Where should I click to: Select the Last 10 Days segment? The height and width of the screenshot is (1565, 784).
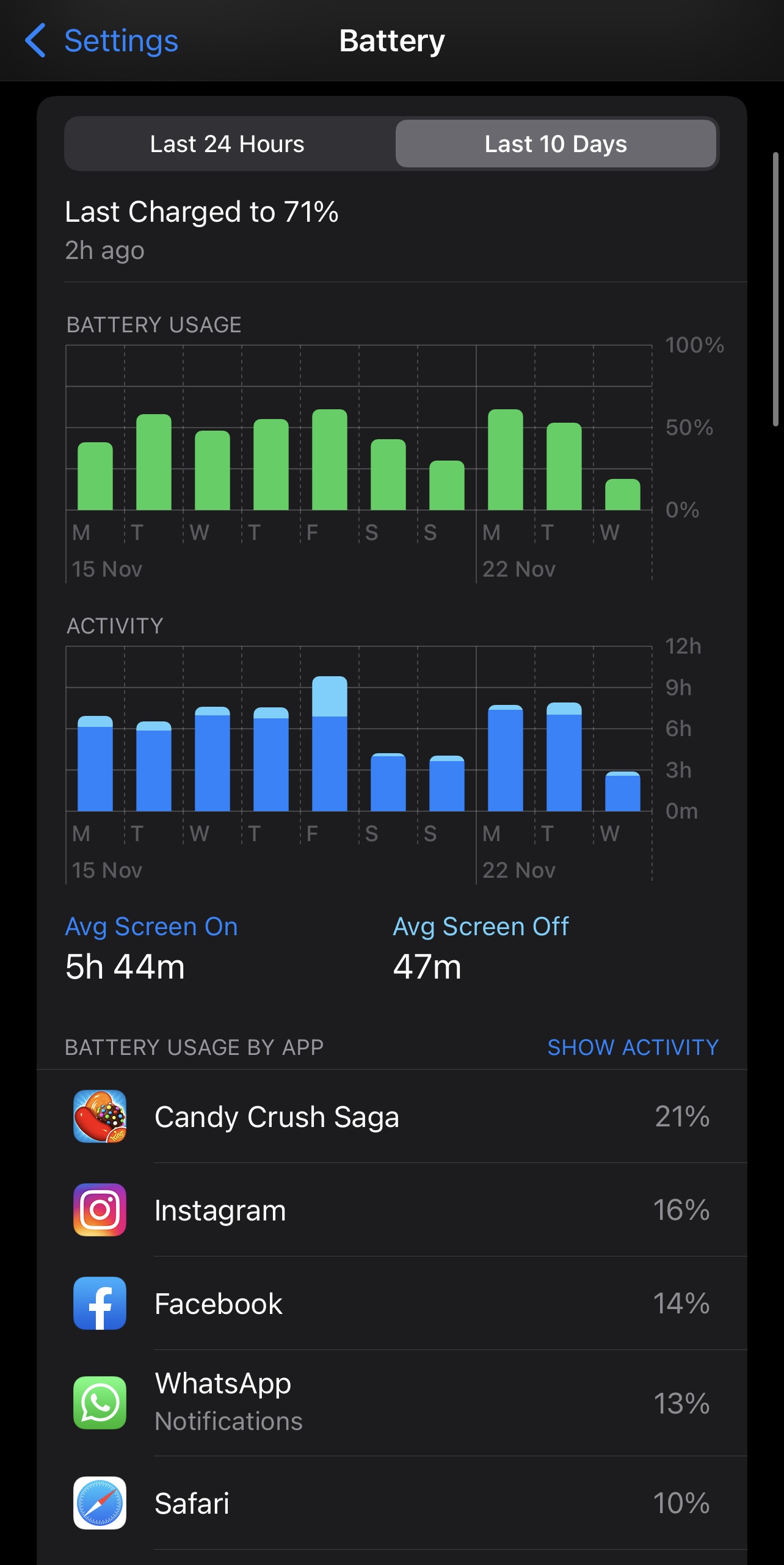pyautogui.click(x=556, y=144)
